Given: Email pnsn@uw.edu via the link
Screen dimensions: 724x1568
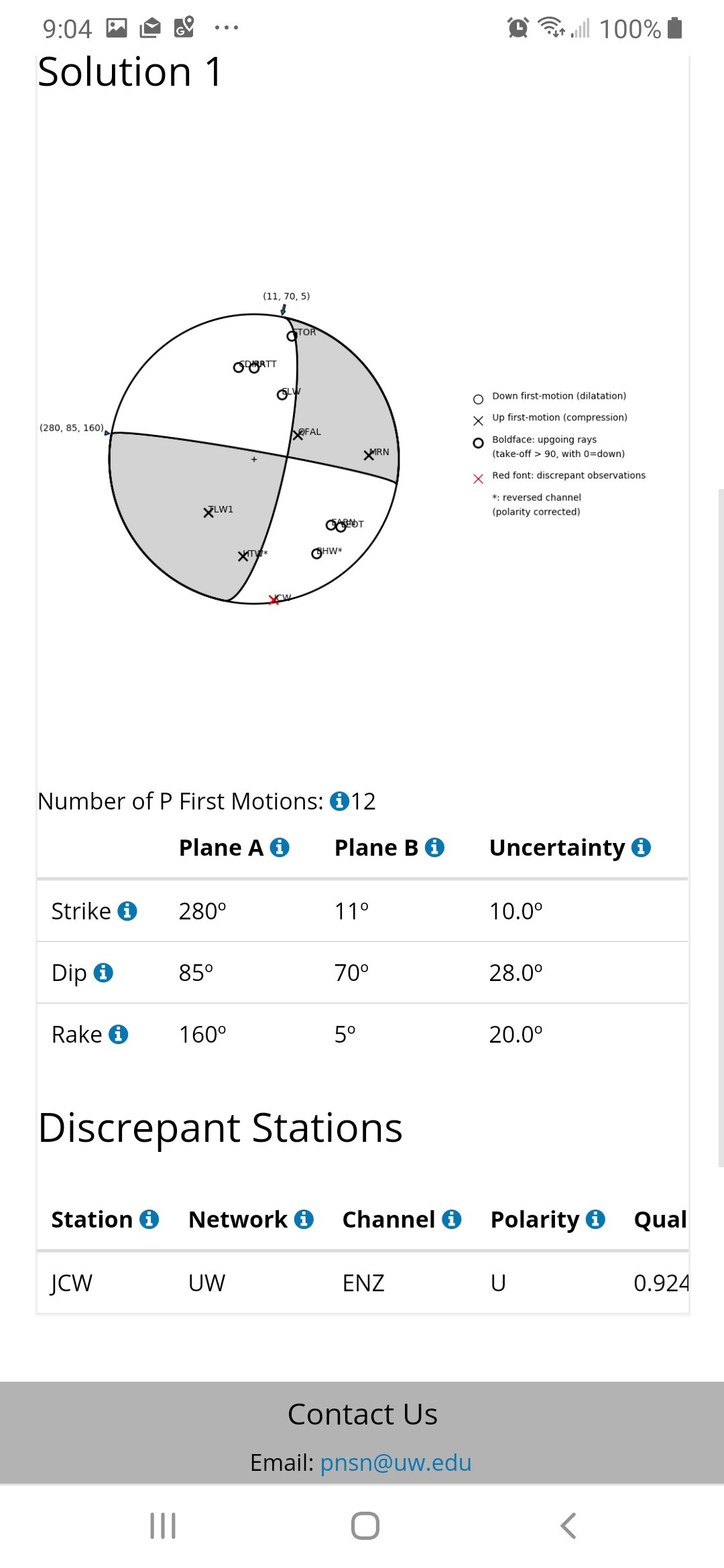Looking at the screenshot, I should (396, 1463).
